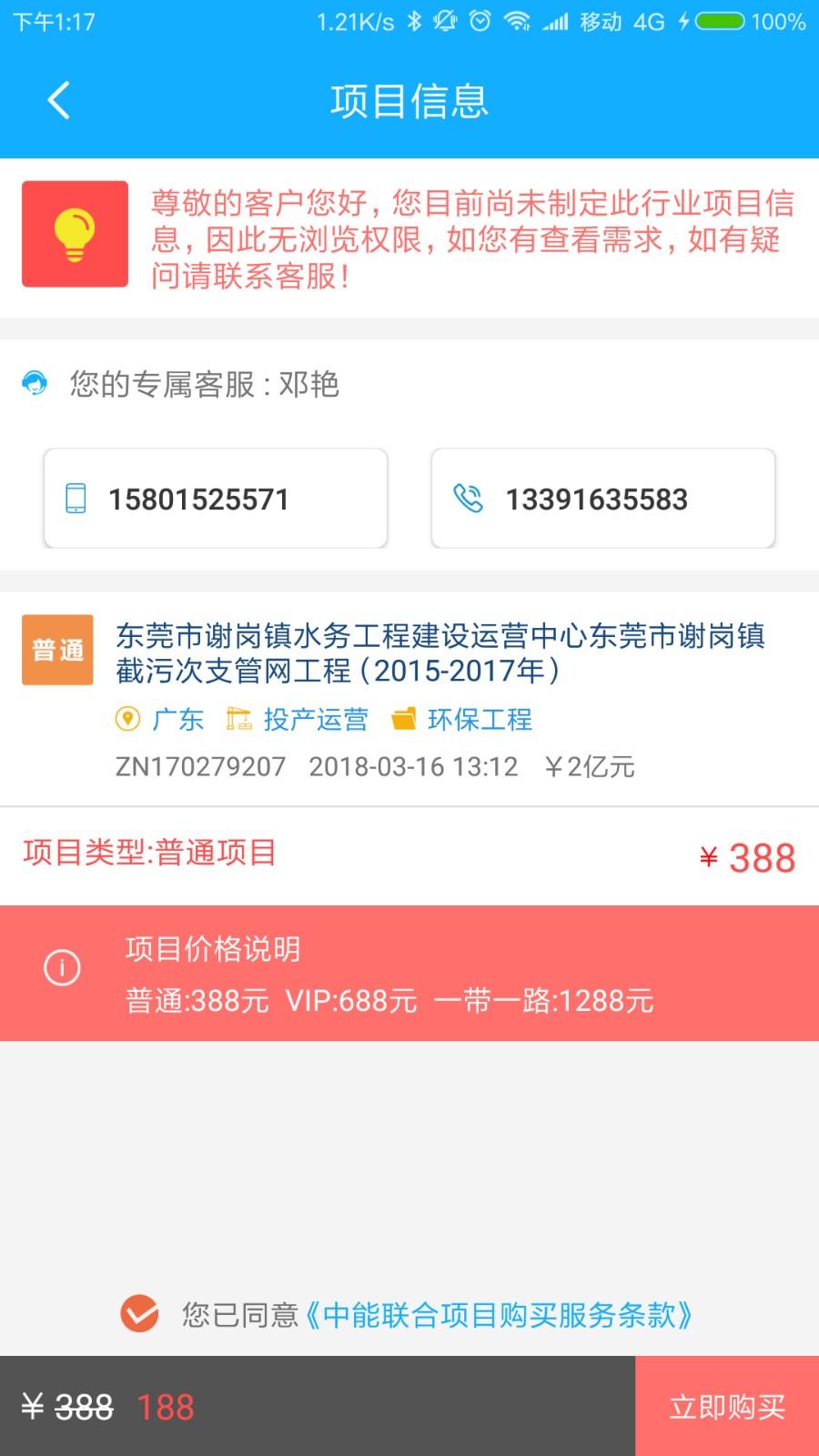Image resolution: width=819 pixels, height=1456 pixels.
Task: Tap the customer service avatar beside 邓艳
Action: point(35,385)
